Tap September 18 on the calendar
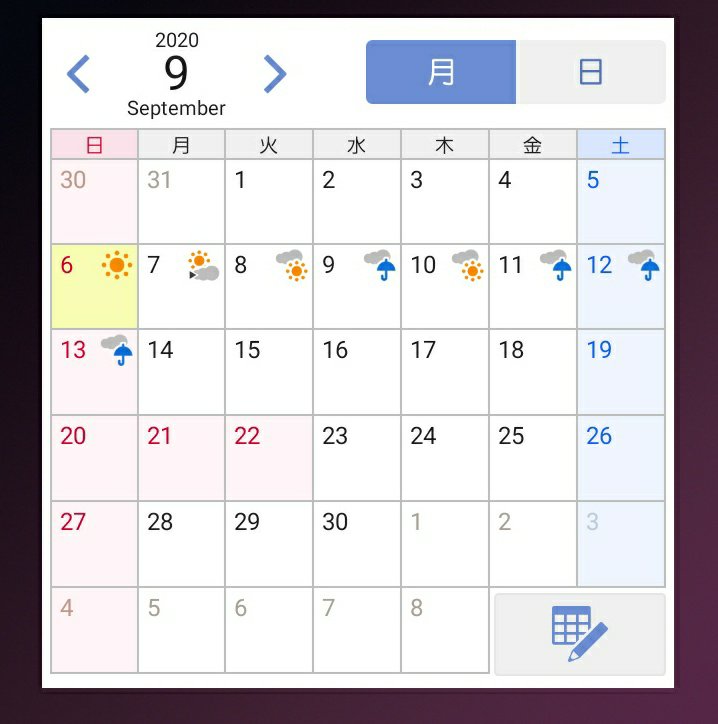This screenshot has width=718, height=724. 533,372
